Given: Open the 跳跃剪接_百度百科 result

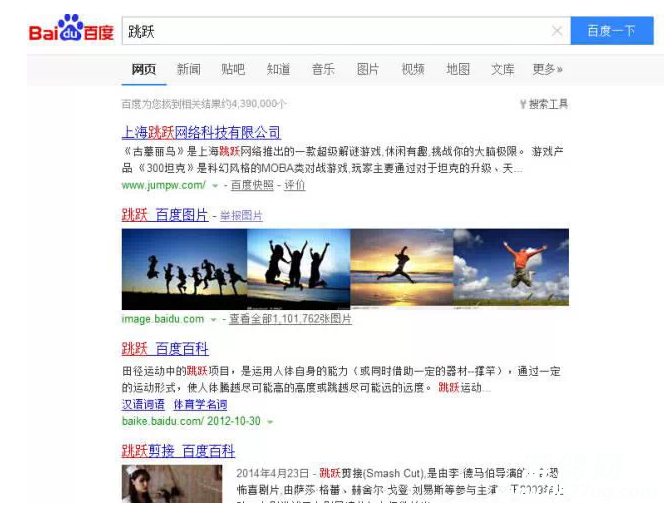Looking at the screenshot, I should [178, 451].
